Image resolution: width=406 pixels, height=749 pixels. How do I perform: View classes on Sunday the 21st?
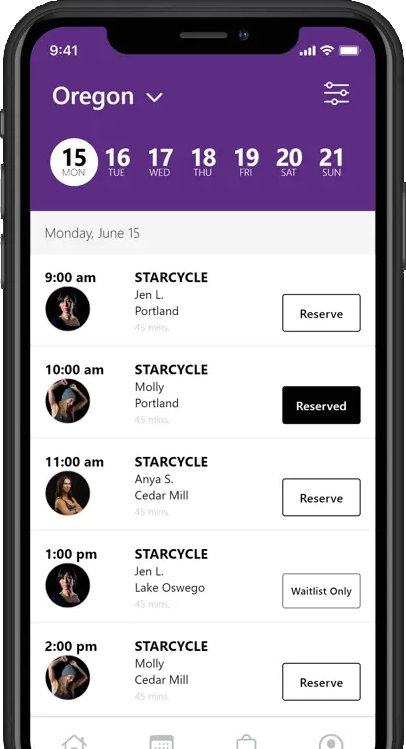click(331, 162)
